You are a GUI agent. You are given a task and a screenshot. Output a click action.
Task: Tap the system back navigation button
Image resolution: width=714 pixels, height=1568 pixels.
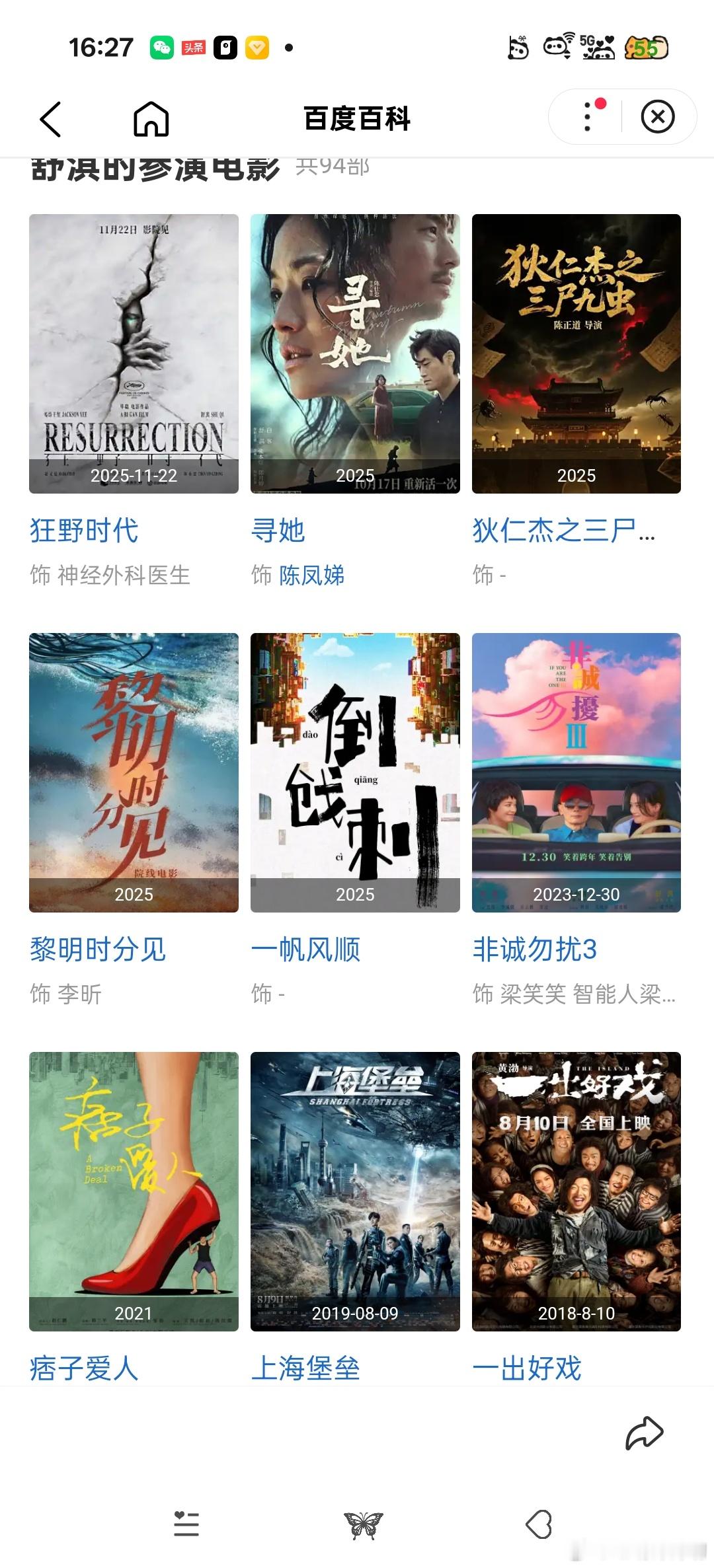(x=539, y=1524)
